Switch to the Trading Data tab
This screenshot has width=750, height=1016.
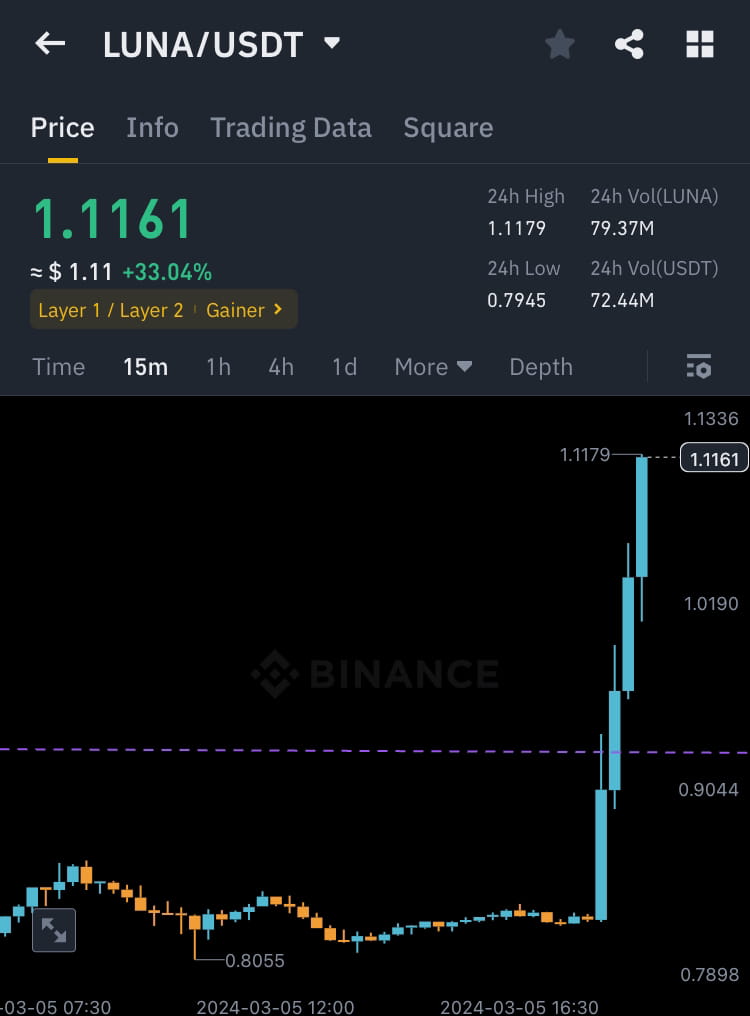[291, 127]
